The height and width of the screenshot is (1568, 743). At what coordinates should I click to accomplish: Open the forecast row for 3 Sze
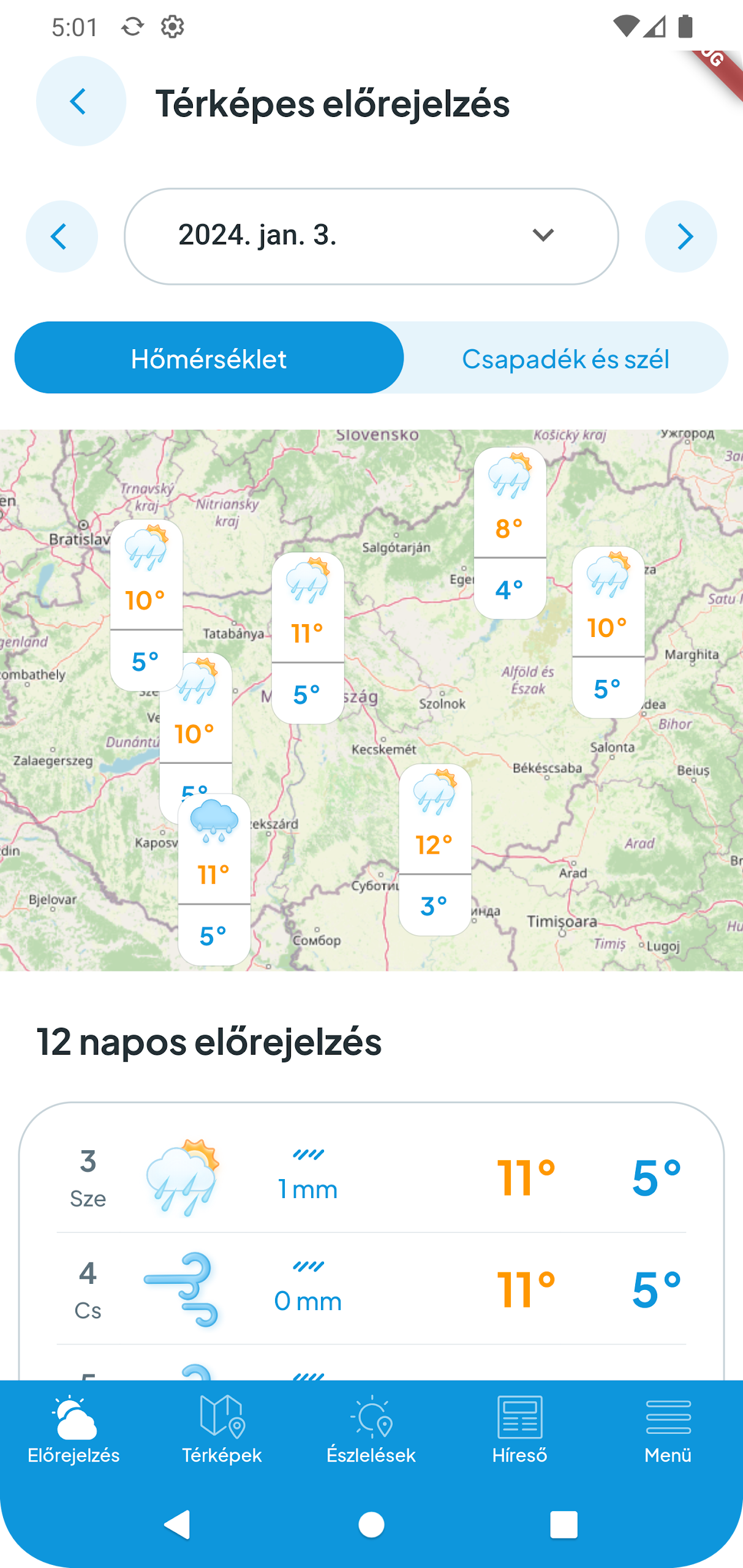pos(371,1177)
